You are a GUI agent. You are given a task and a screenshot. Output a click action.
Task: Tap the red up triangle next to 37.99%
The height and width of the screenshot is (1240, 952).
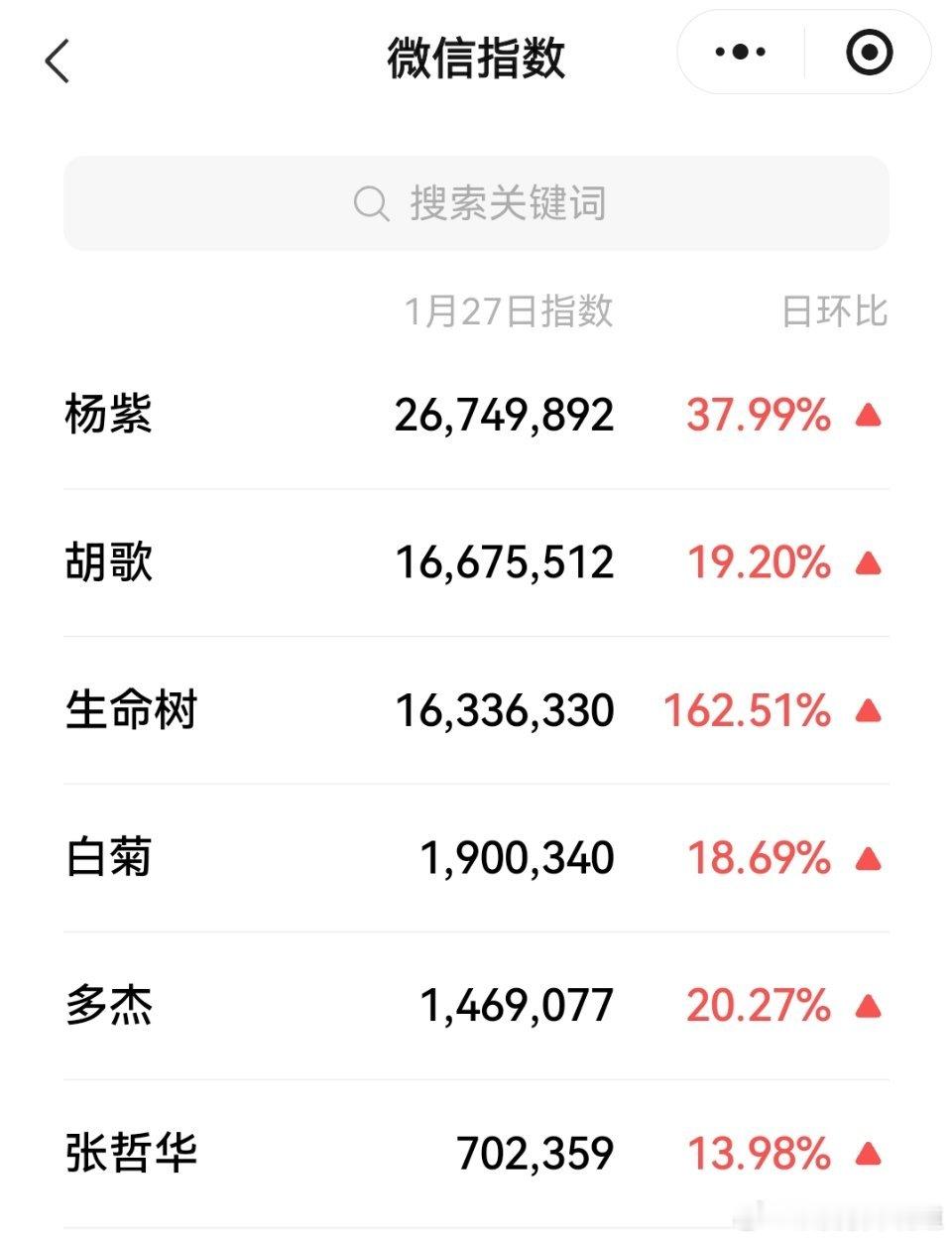pos(867,416)
